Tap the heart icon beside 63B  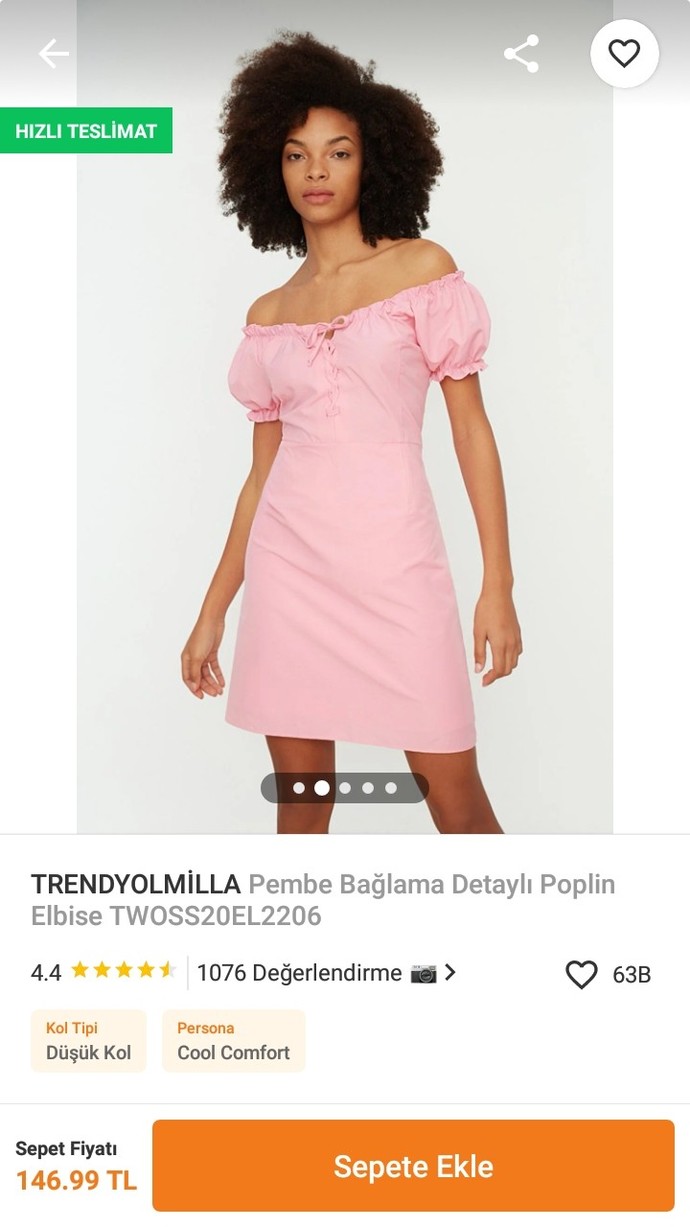click(581, 974)
